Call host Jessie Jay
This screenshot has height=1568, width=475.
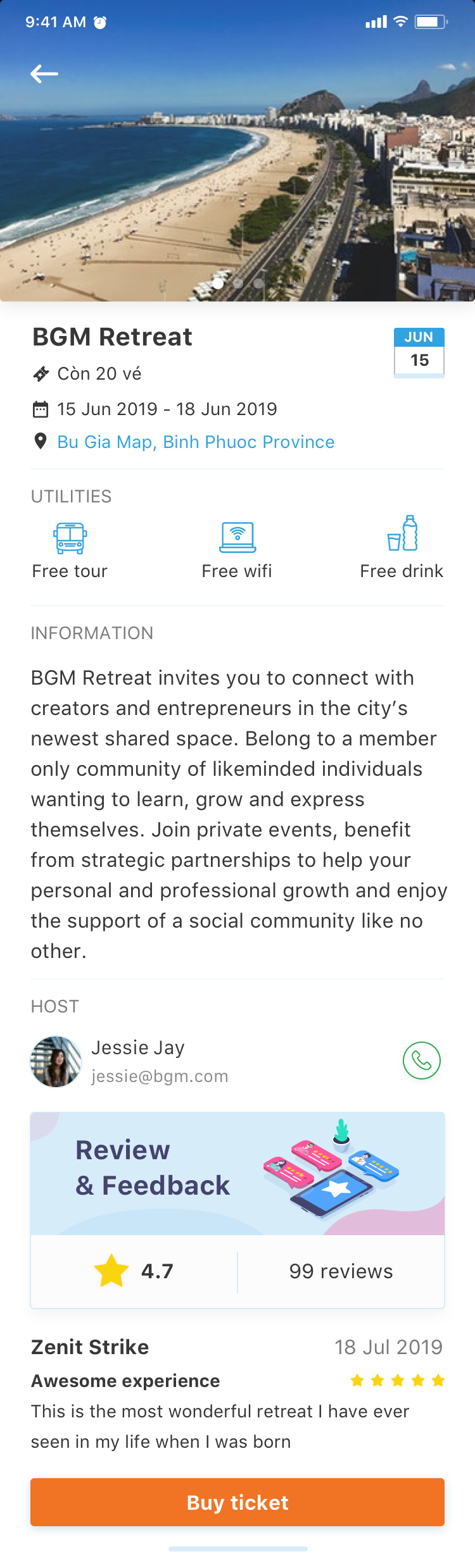421,1061
